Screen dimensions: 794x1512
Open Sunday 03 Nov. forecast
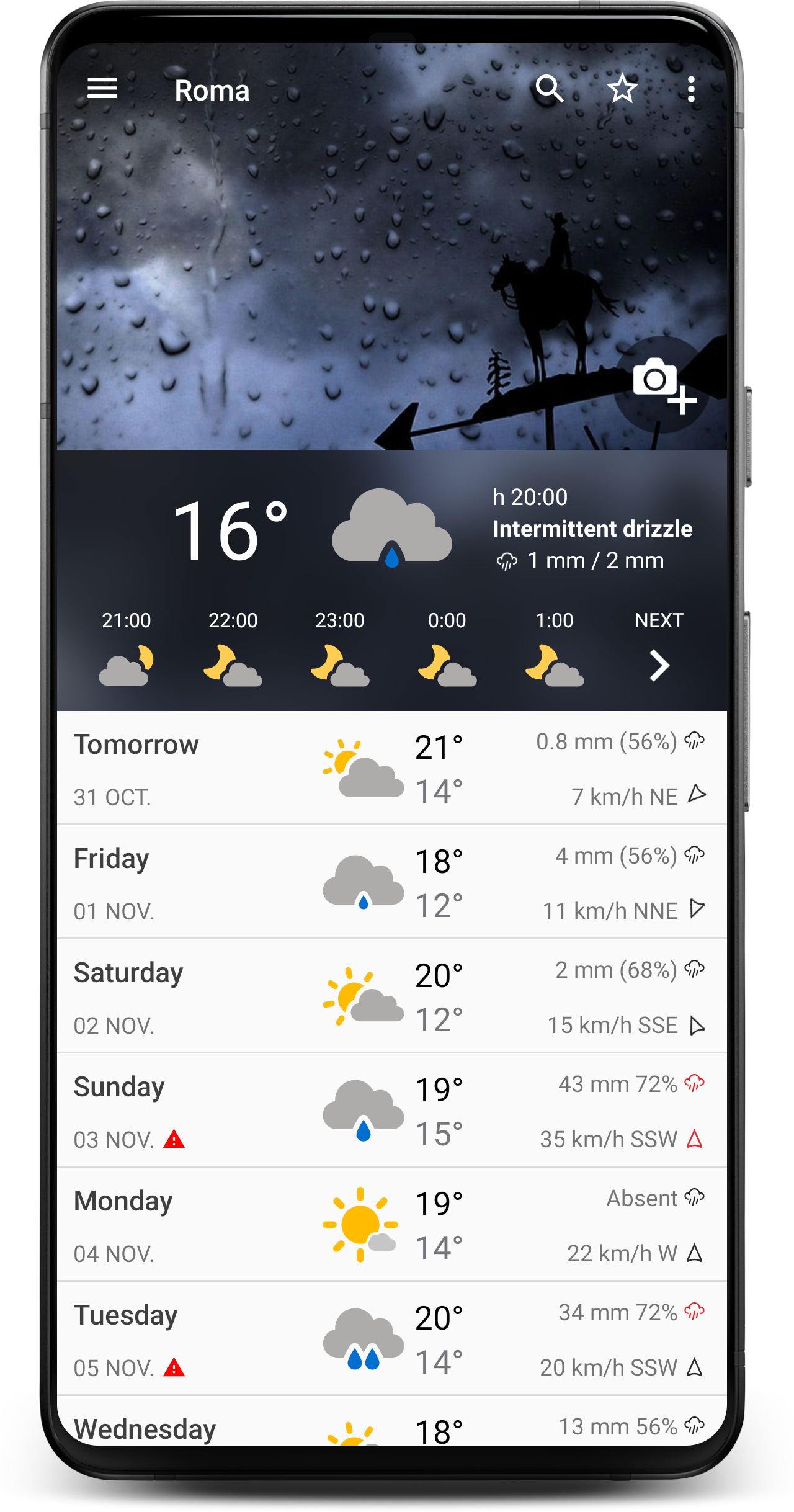[392, 1110]
